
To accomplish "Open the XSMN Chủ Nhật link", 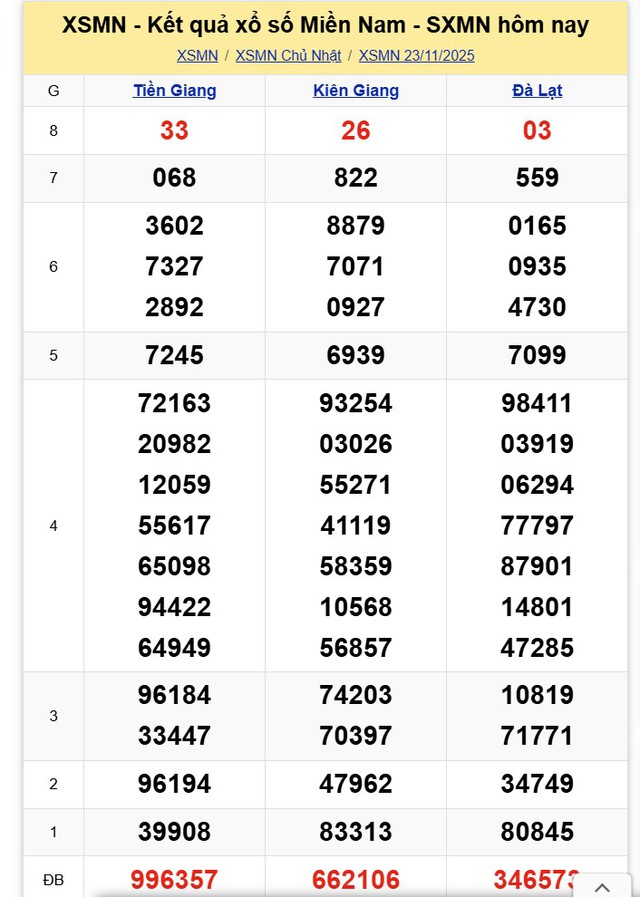I will point(288,56).
